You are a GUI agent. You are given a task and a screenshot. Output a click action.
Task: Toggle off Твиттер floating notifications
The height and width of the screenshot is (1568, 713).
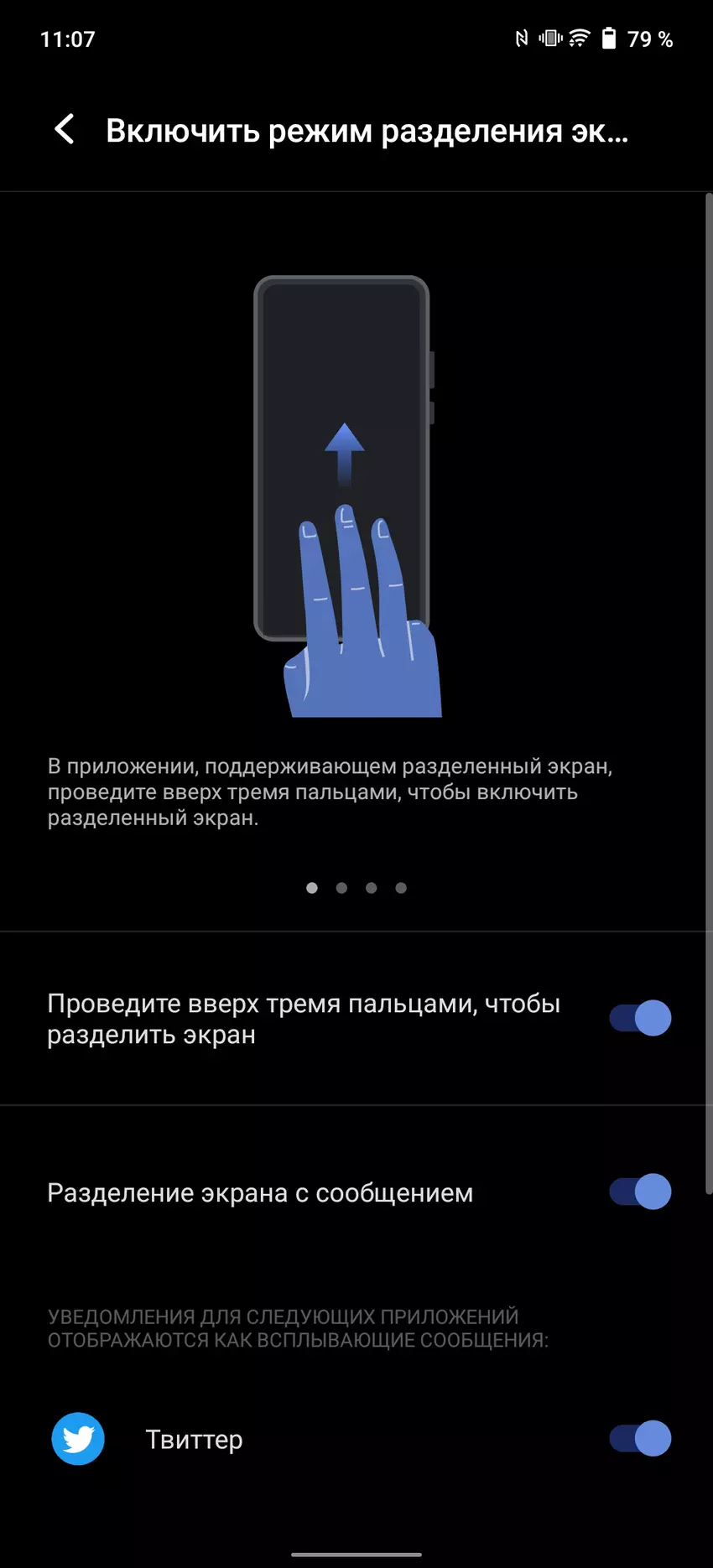coord(640,1439)
